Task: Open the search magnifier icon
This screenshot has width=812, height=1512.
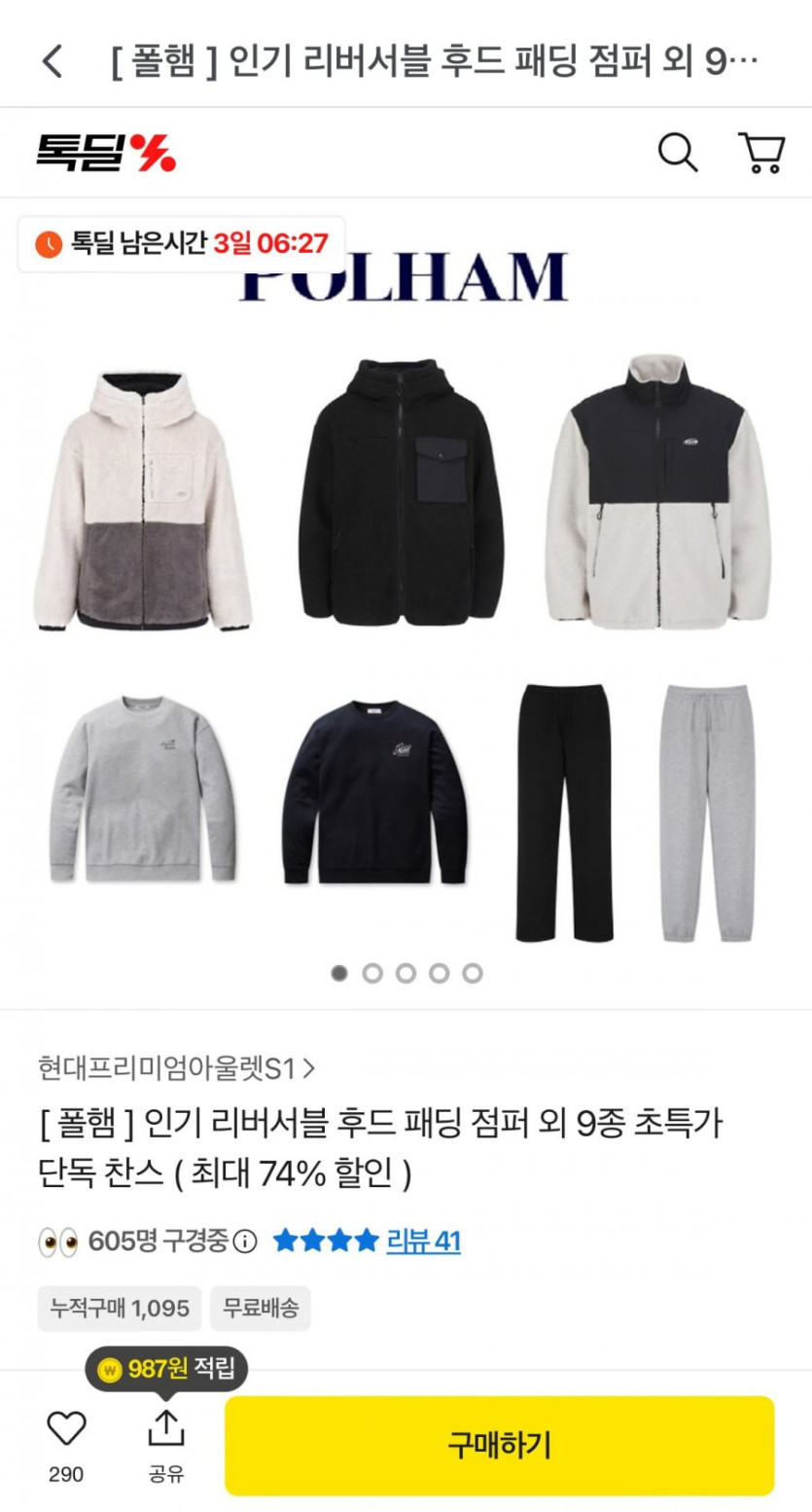Action: (678, 153)
